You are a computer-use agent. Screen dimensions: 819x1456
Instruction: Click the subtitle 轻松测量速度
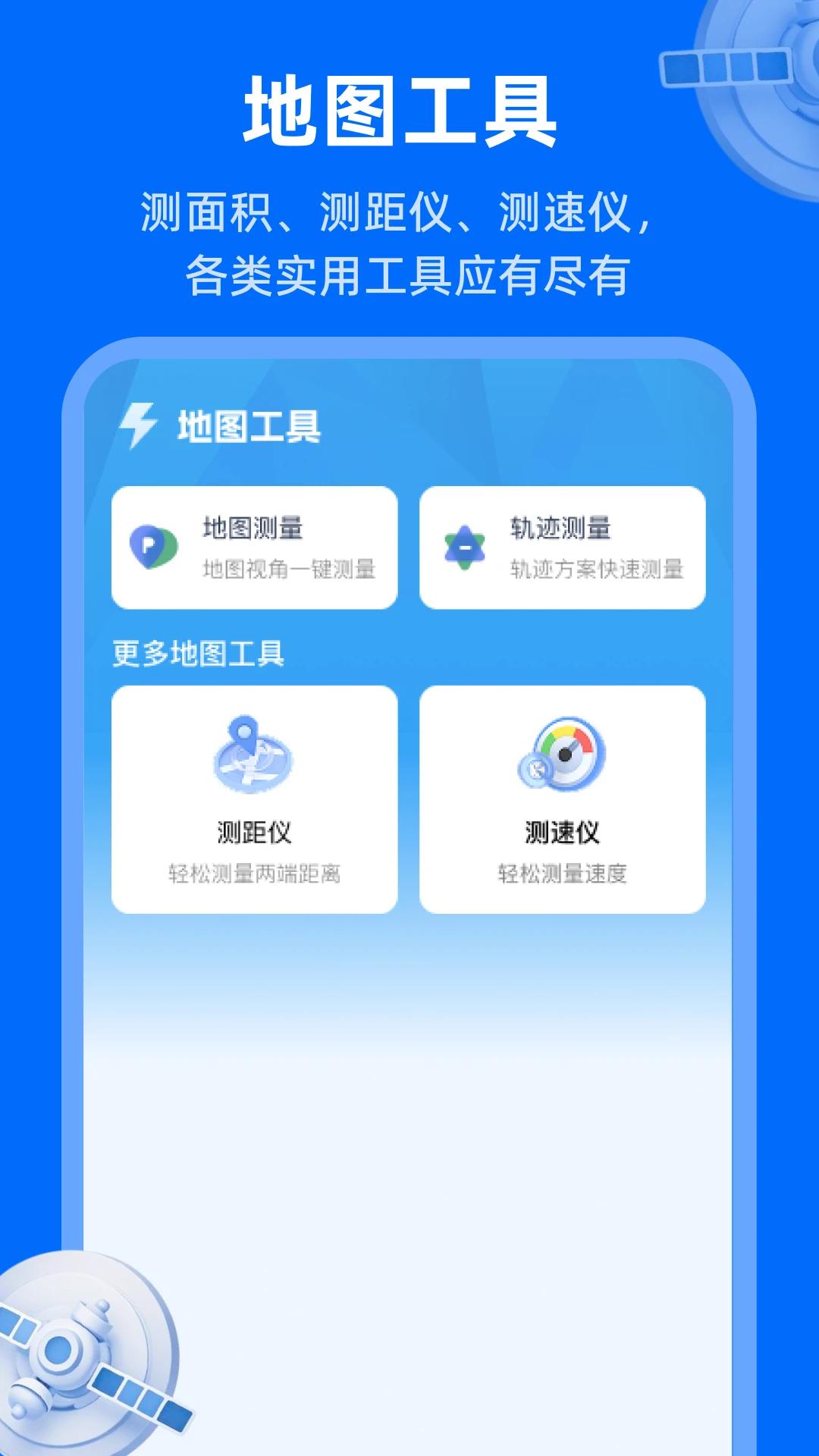(x=564, y=874)
